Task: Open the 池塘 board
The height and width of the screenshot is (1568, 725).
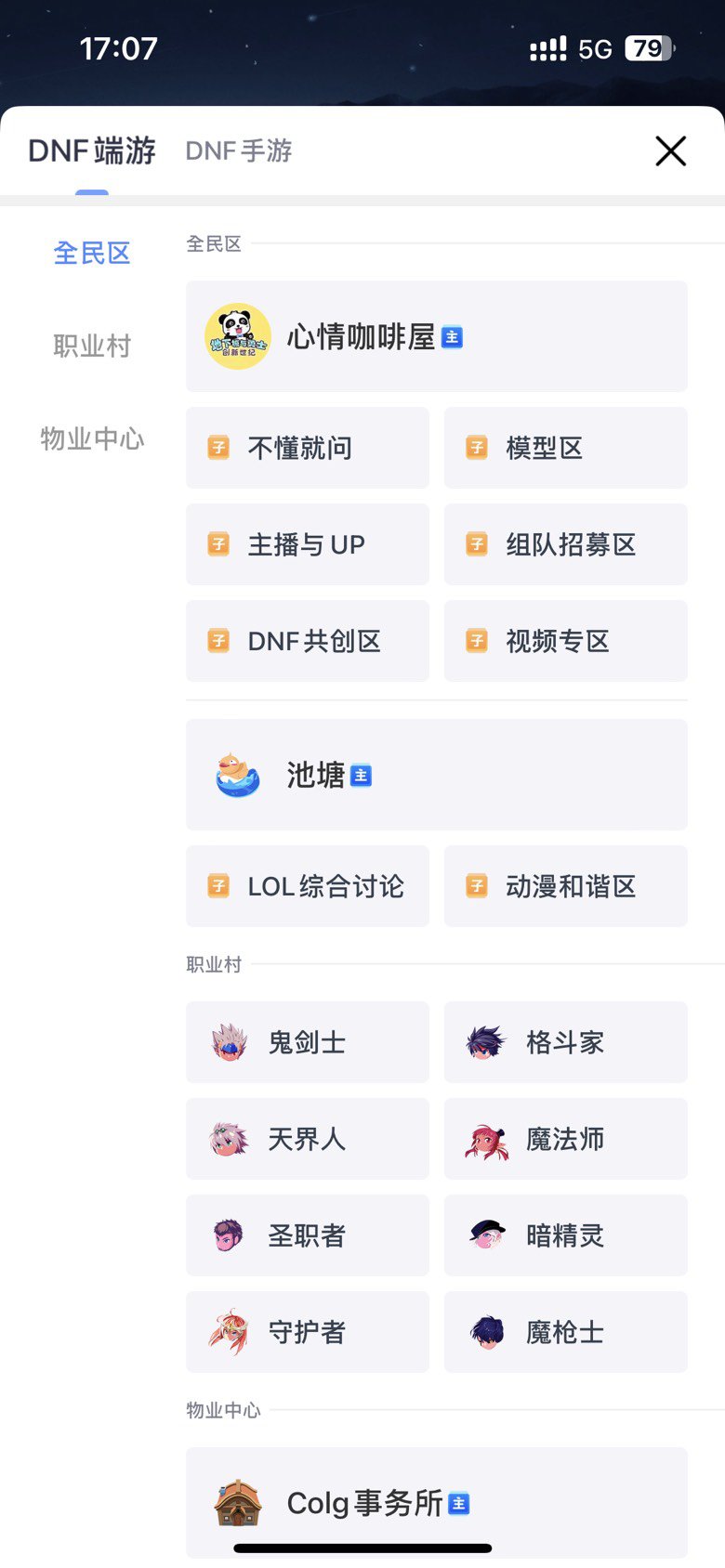Action: point(437,775)
